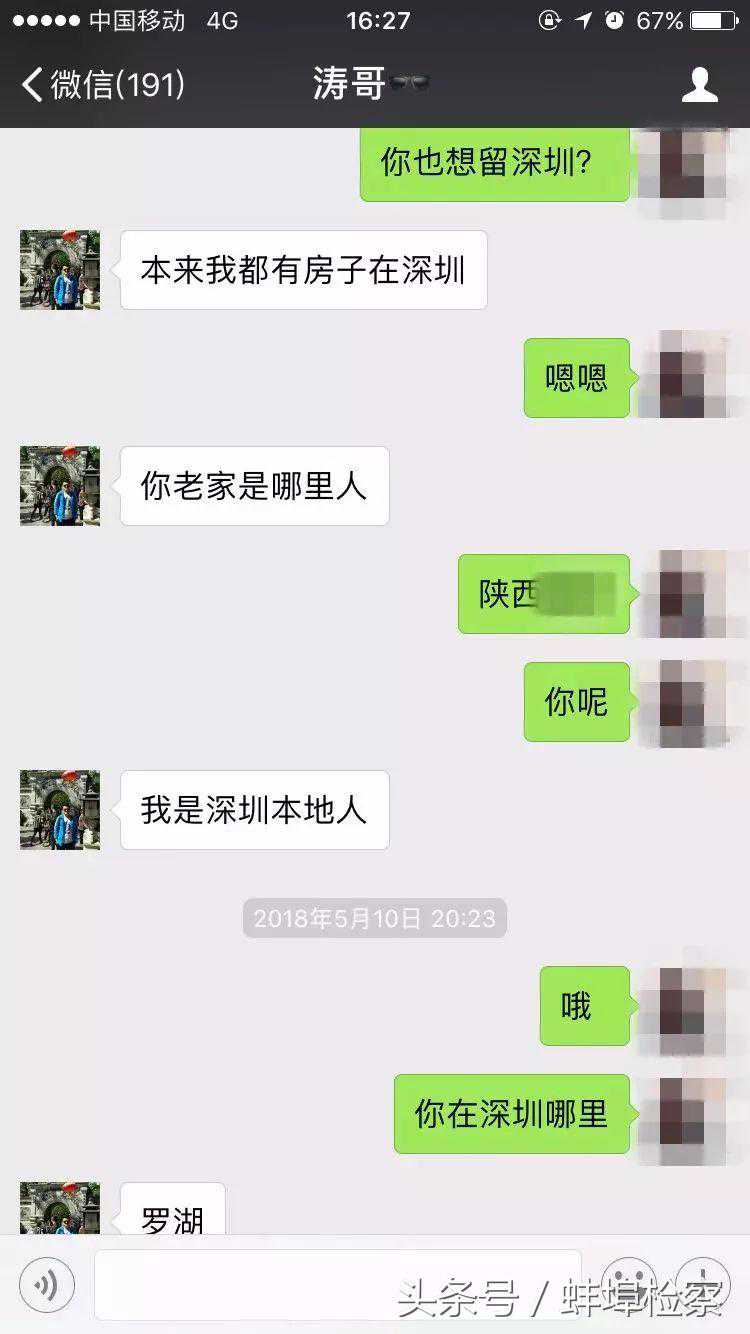Open the emoji sticker panel
The image size is (750, 1334).
(628, 1284)
